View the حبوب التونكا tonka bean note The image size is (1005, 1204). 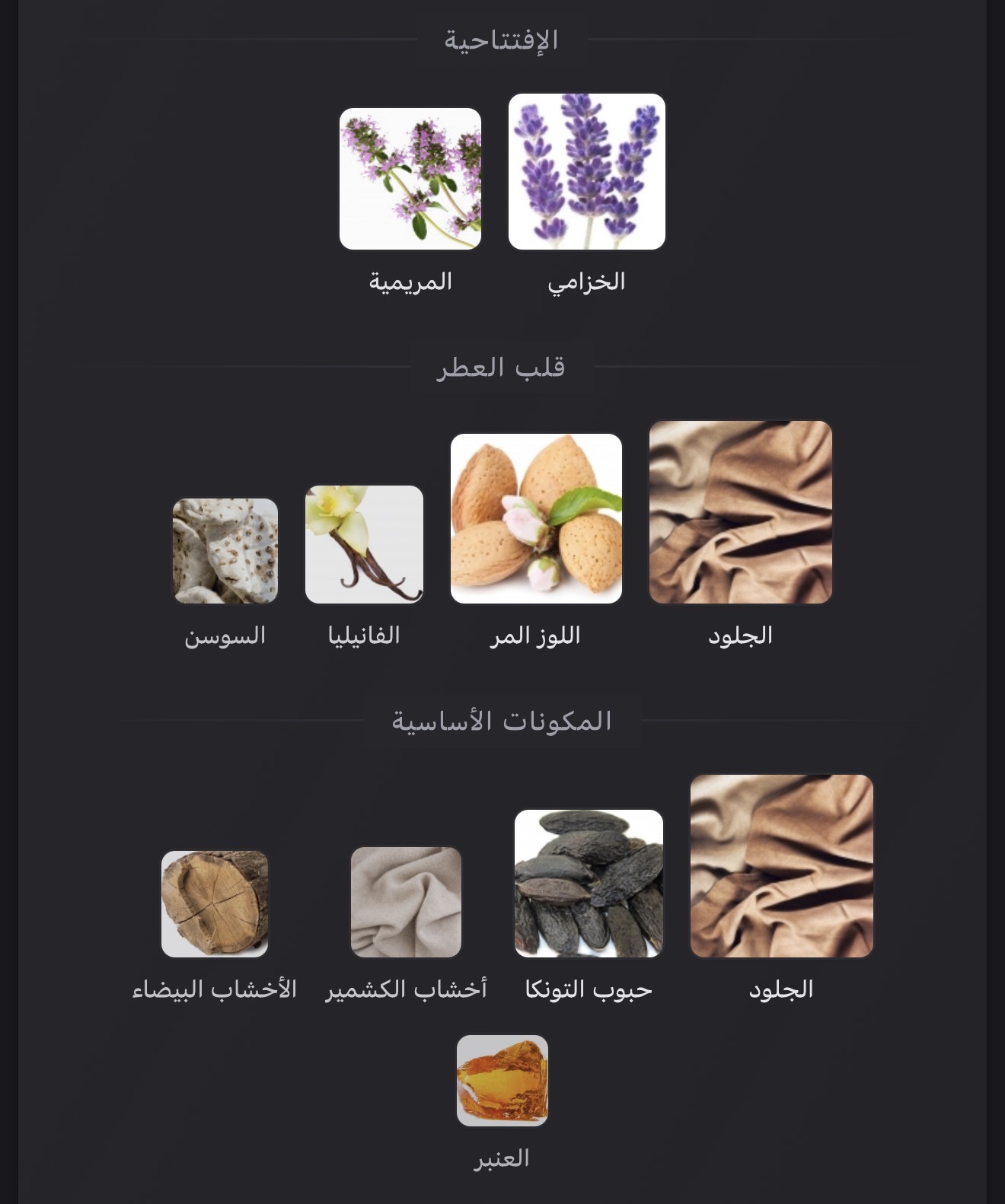pyautogui.click(x=589, y=884)
